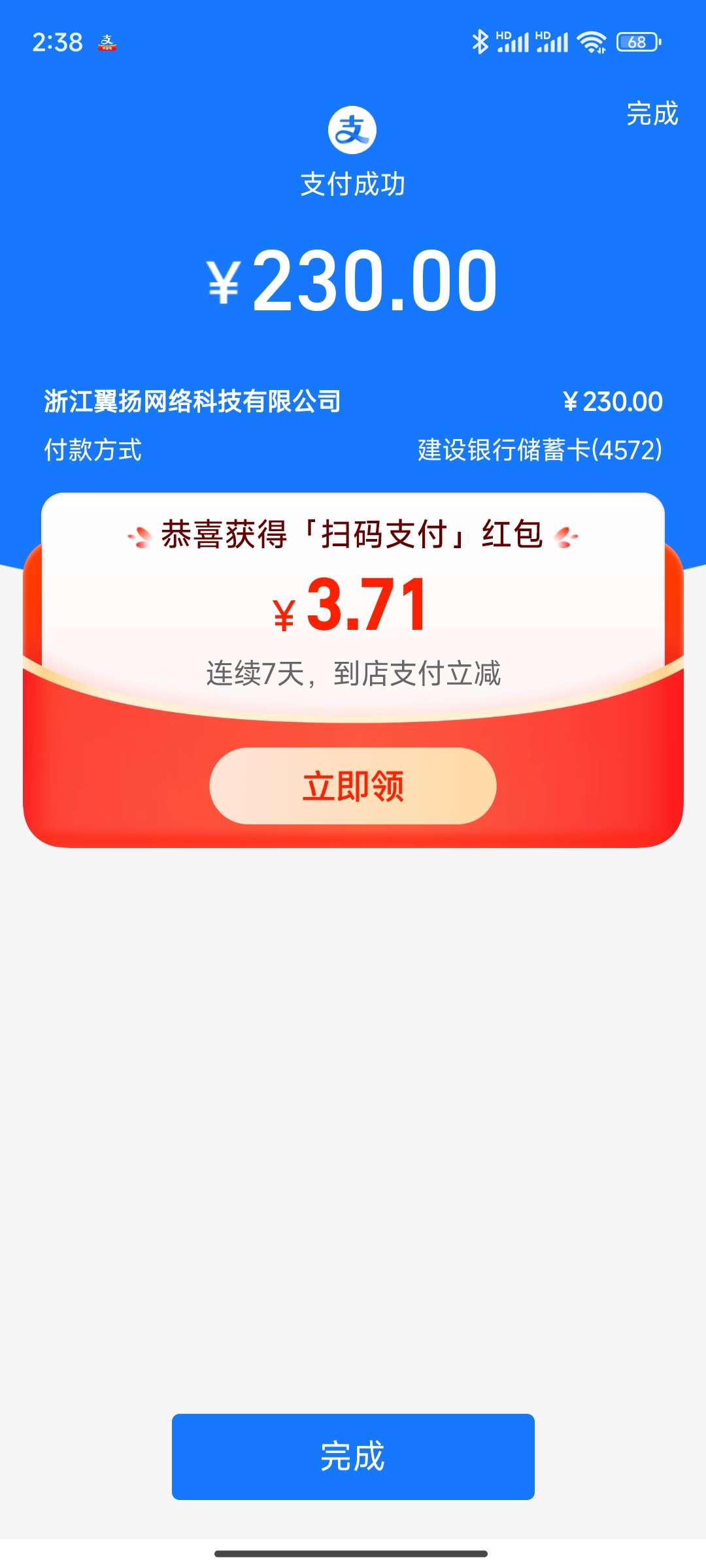Tap 完成 in the top right corner

click(x=652, y=114)
